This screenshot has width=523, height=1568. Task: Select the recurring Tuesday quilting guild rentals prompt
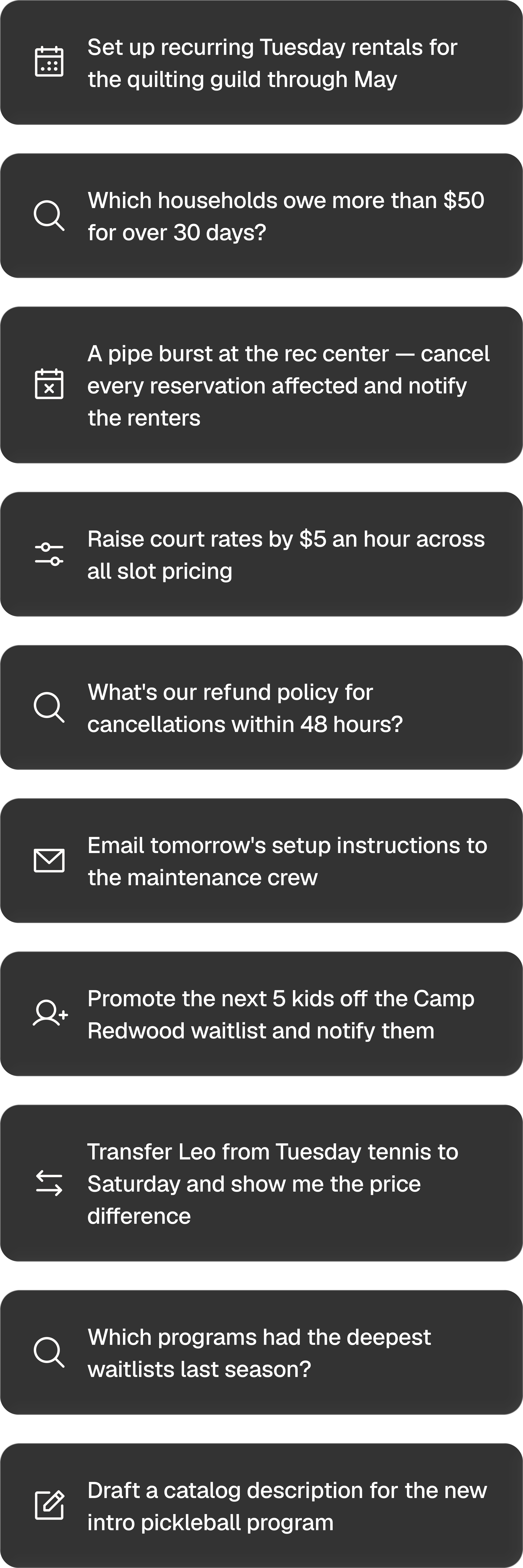[261, 63]
